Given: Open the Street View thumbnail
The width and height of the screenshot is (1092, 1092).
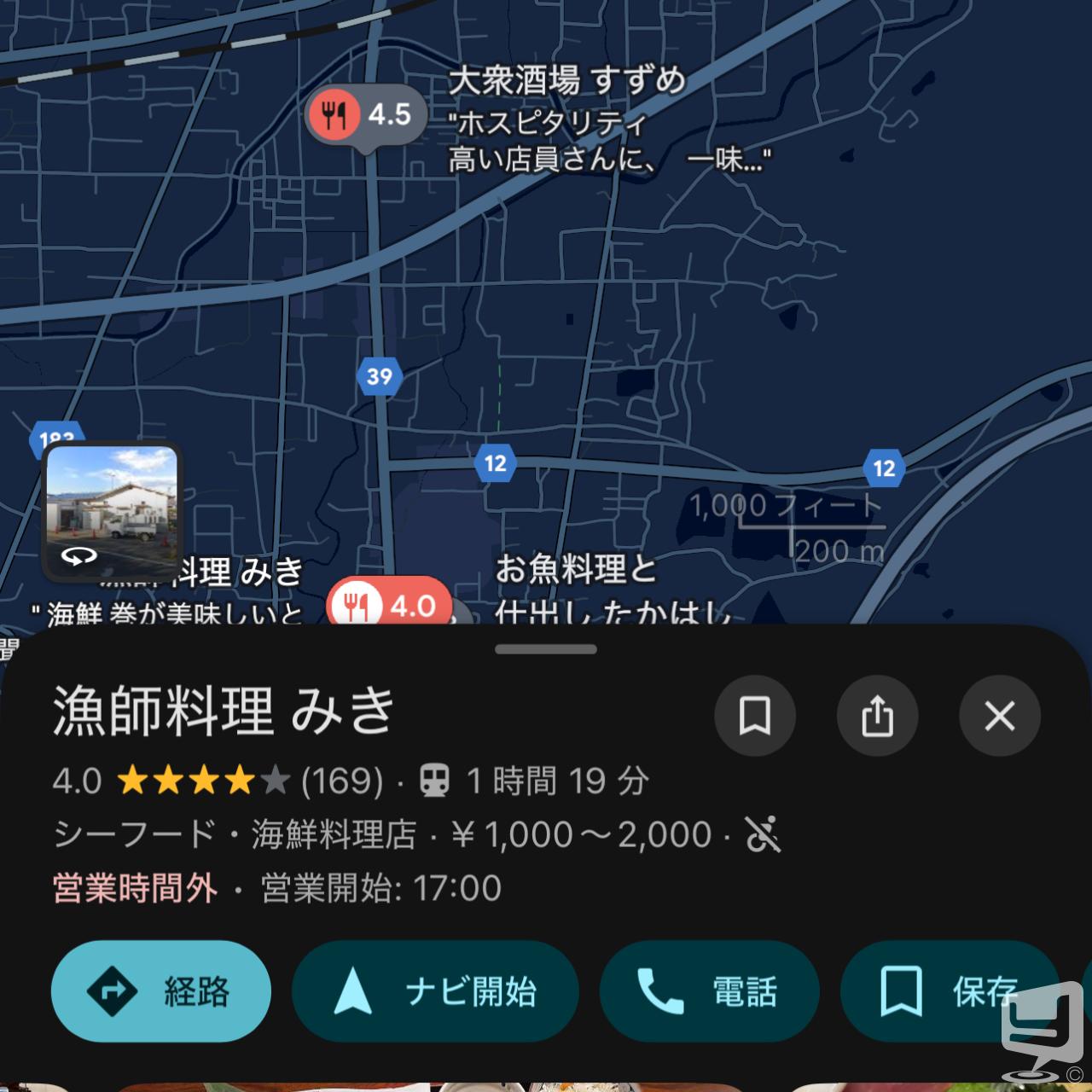Looking at the screenshot, I should point(112,510).
